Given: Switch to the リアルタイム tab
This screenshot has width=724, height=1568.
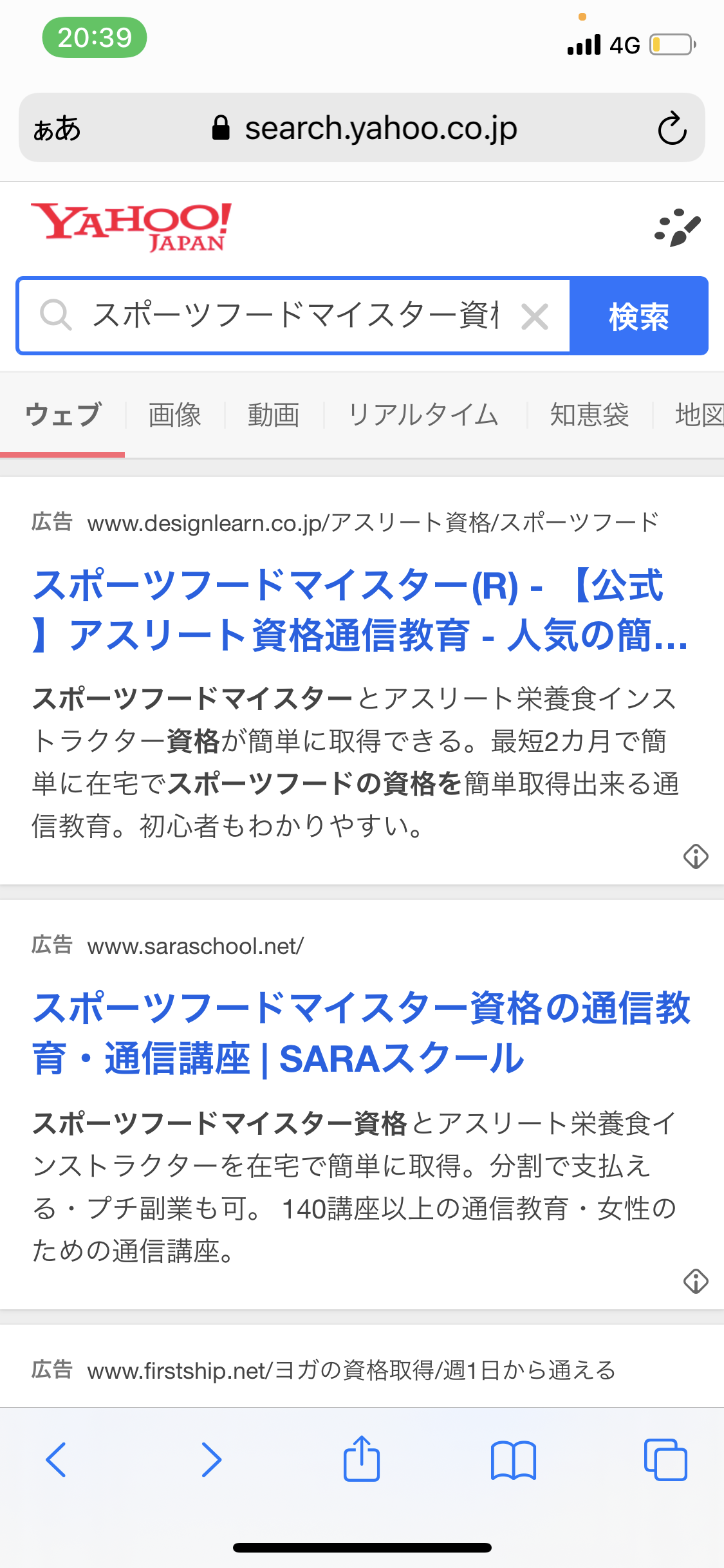Looking at the screenshot, I should pyautogui.click(x=423, y=415).
